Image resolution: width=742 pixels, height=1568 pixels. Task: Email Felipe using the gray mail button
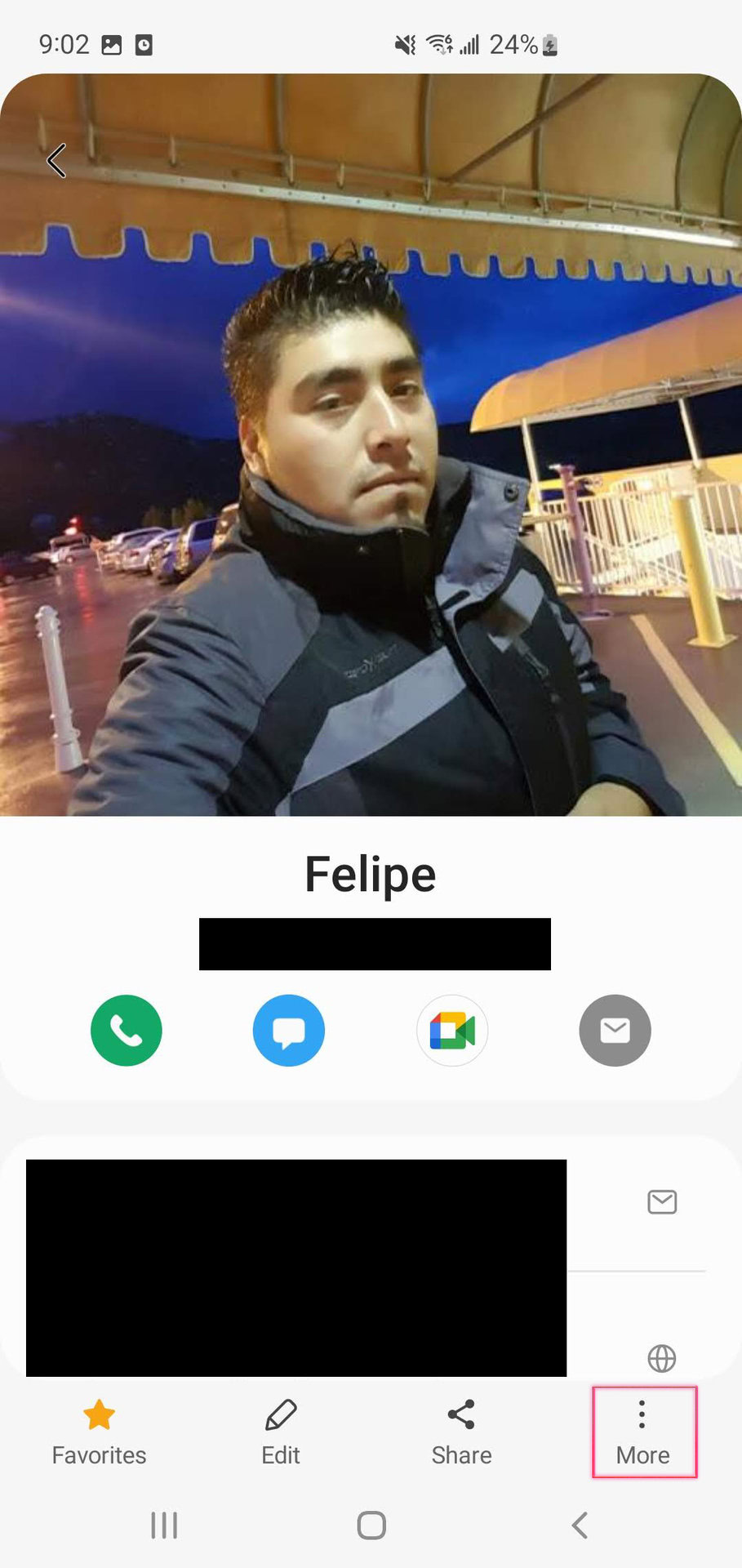[615, 1030]
